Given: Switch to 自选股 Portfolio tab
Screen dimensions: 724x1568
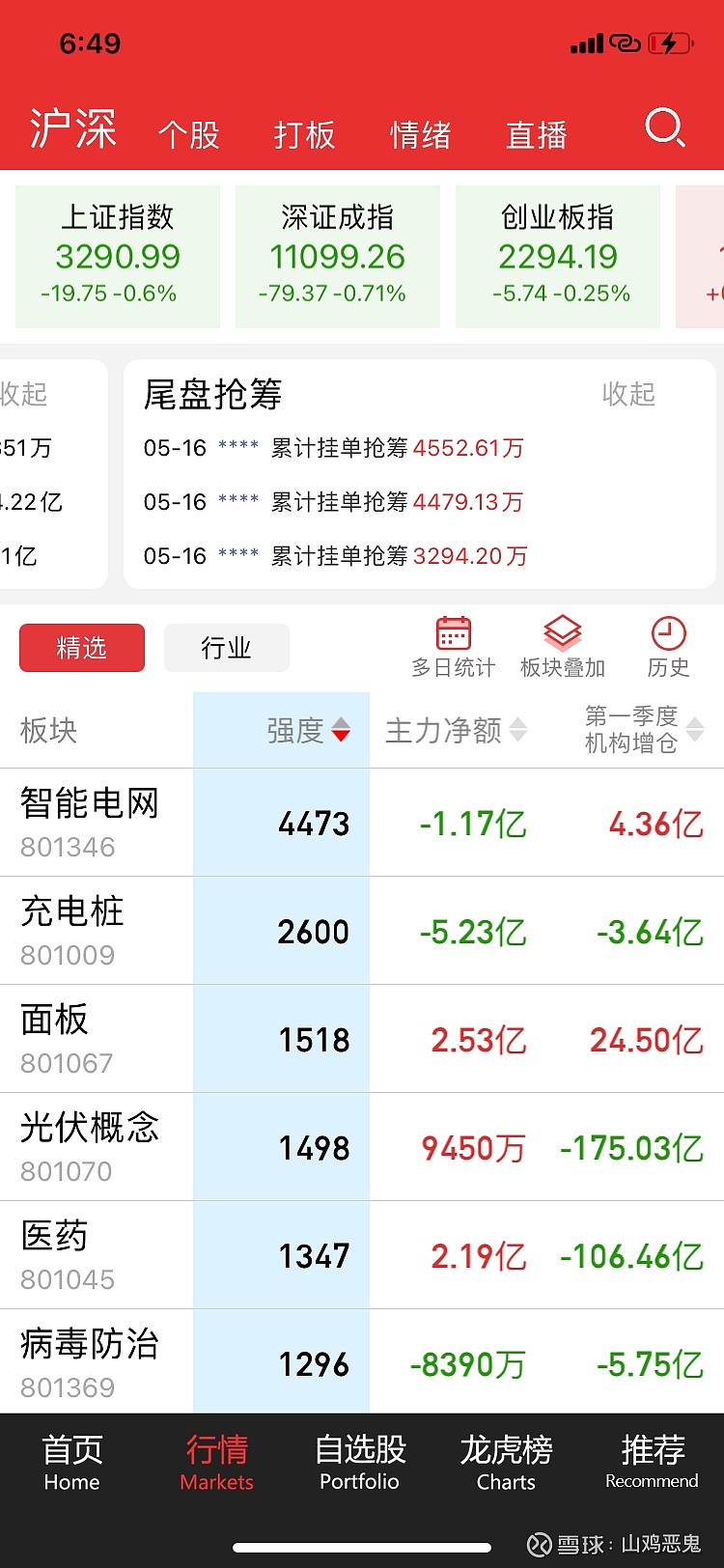Looking at the screenshot, I should 360,1463.
